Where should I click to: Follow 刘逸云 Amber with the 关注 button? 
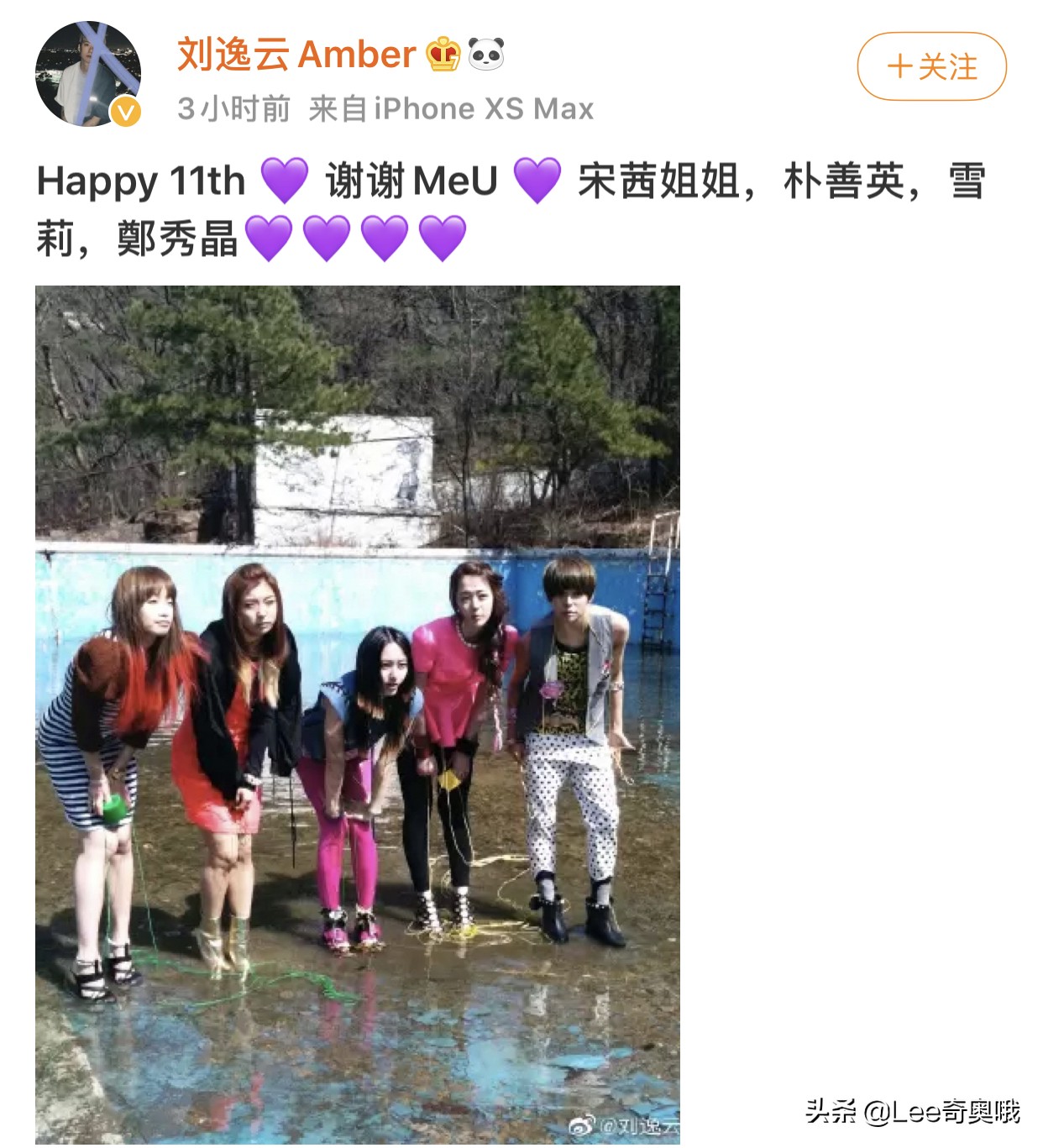(931, 67)
